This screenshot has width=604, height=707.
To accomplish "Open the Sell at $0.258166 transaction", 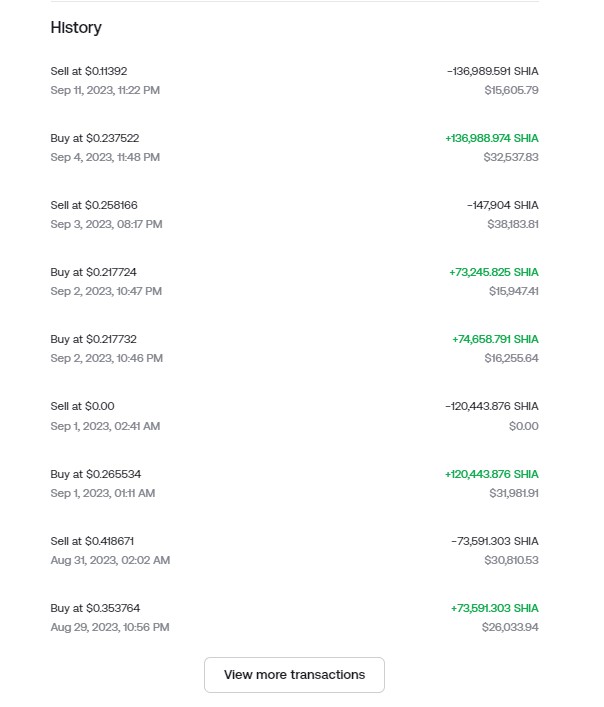I will tap(294, 215).
